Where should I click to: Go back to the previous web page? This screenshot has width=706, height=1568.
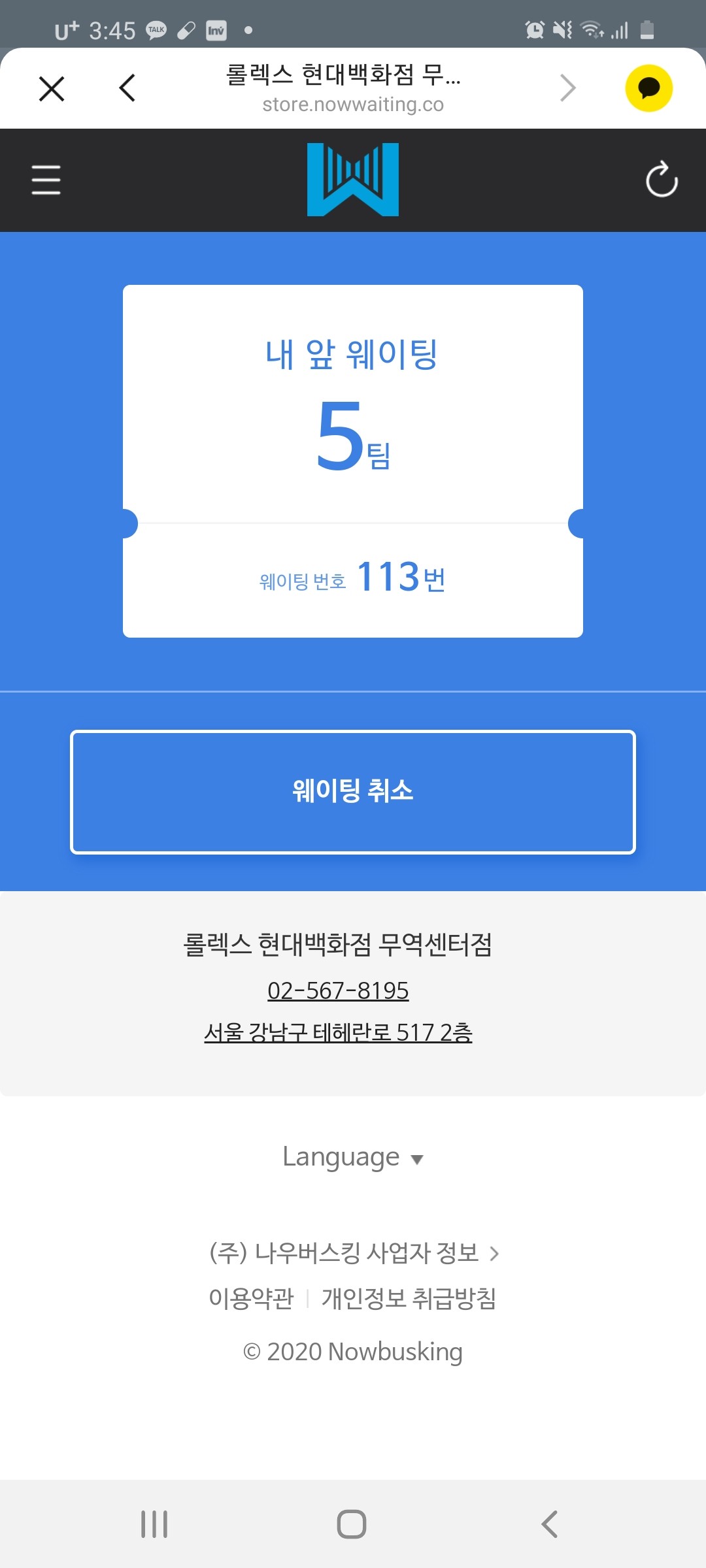point(127,88)
